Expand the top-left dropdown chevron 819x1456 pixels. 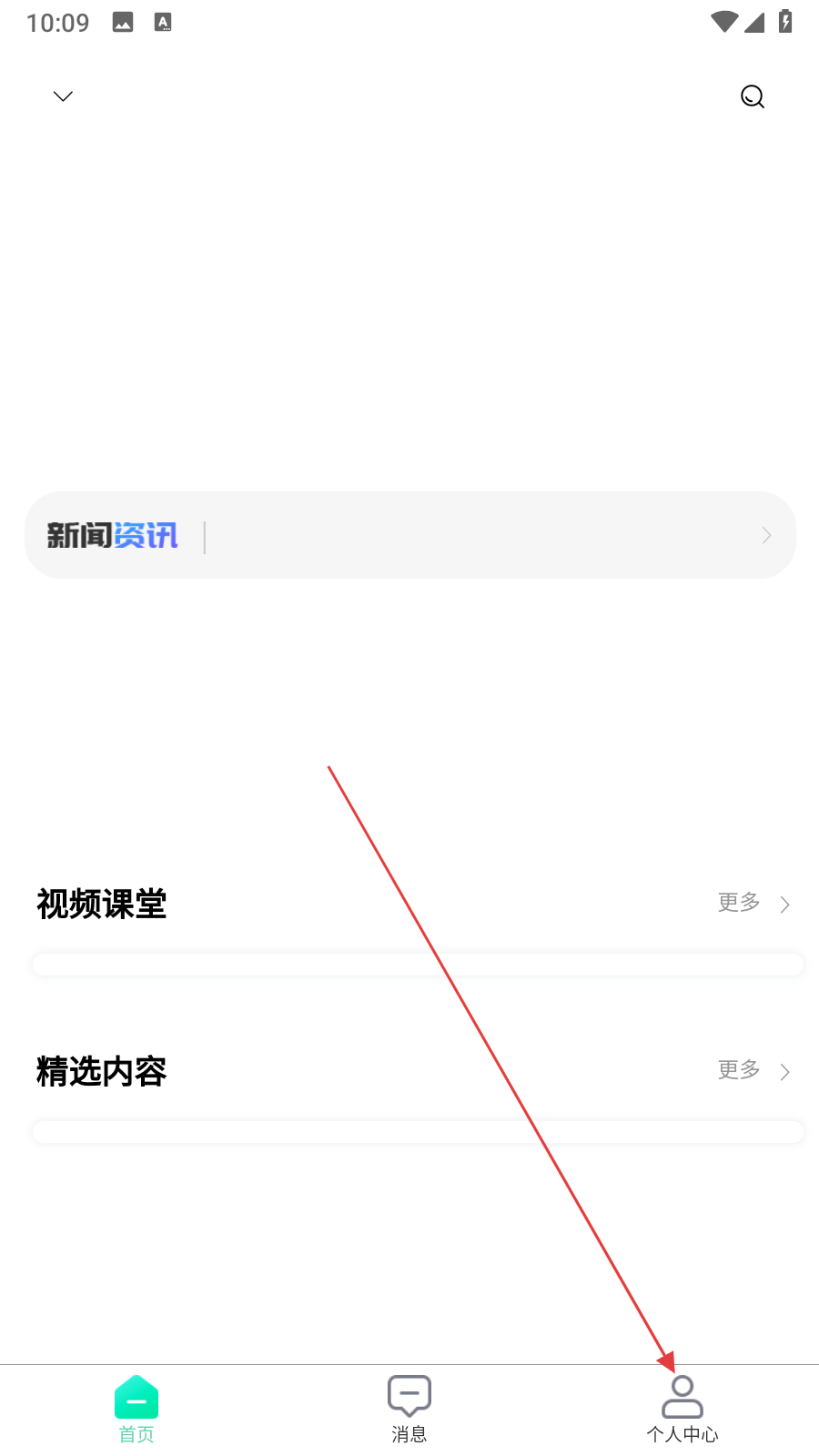[63, 96]
